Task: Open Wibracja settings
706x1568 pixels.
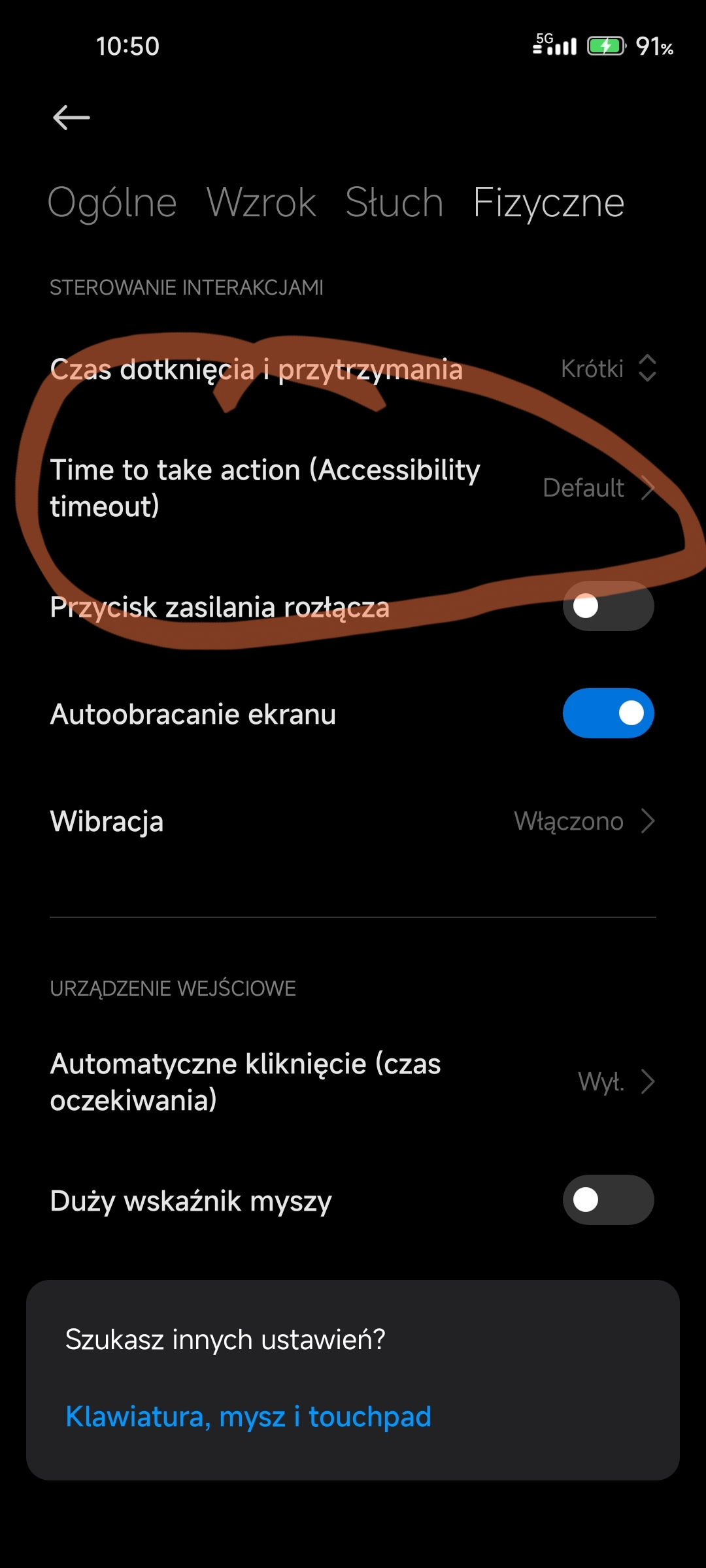Action: coord(353,821)
